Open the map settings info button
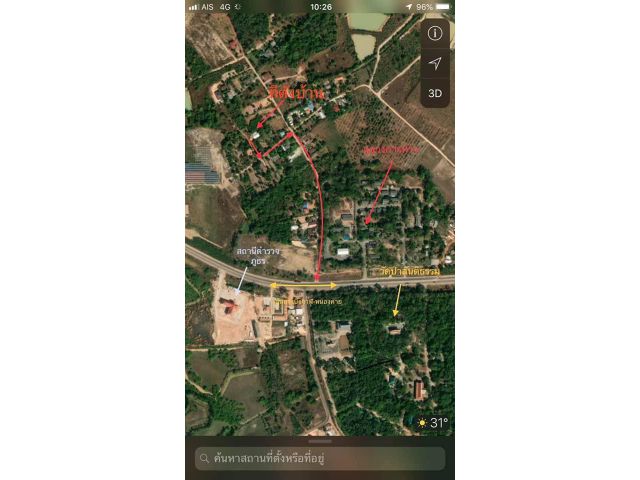The width and height of the screenshot is (640, 480). point(435,33)
